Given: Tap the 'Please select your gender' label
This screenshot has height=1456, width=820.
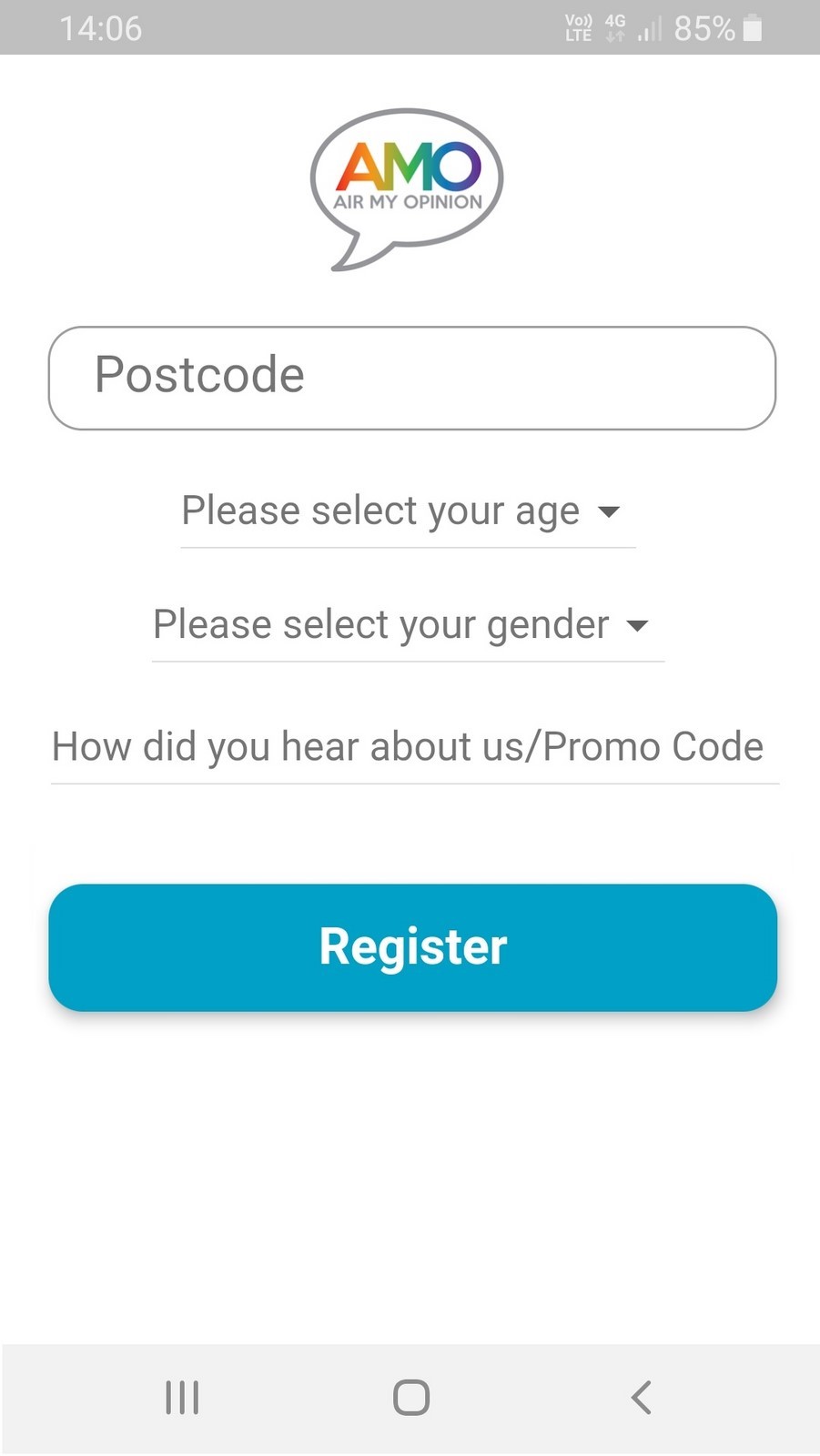Looking at the screenshot, I should (x=380, y=625).
